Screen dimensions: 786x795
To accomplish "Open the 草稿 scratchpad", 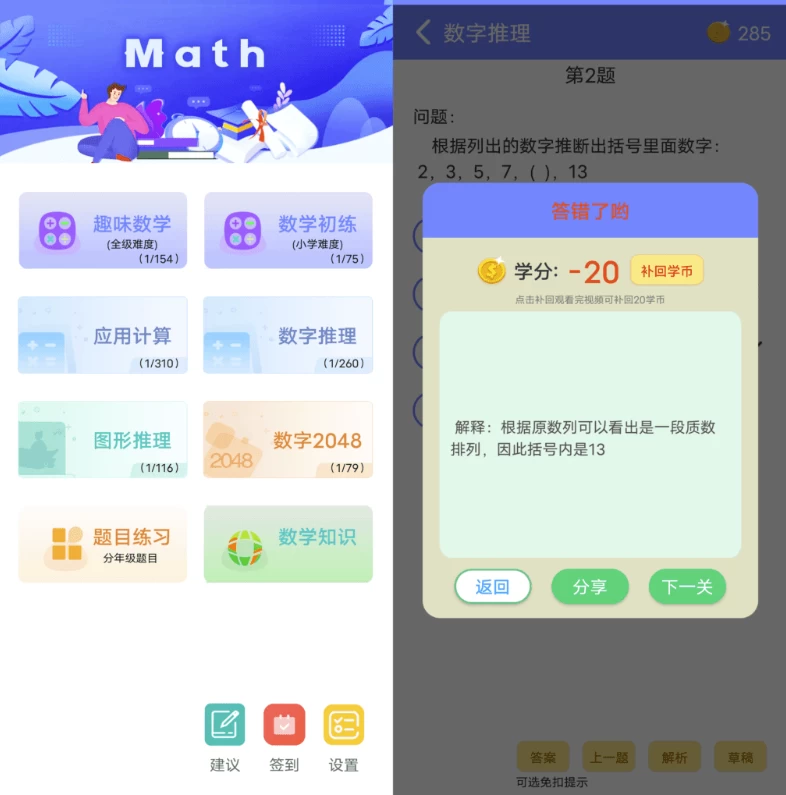I will point(740,757).
